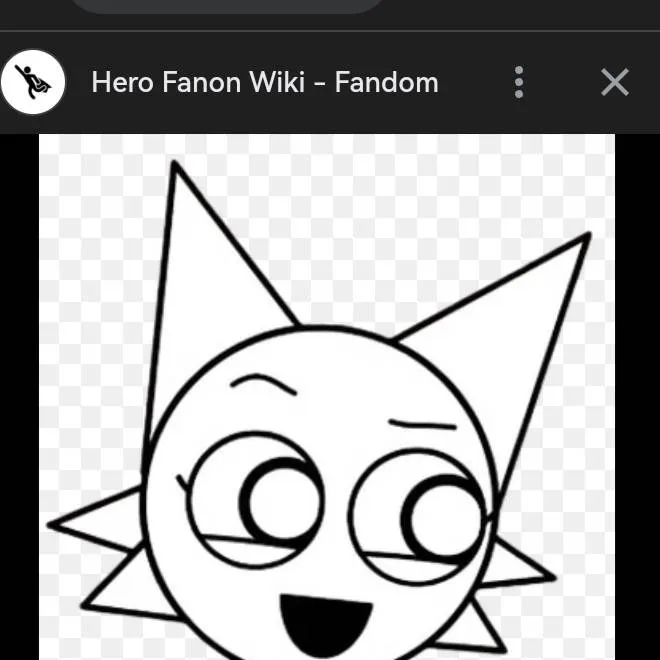Image resolution: width=660 pixels, height=660 pixels.
Task: Close the image preview panel
Action: (614, 82)
